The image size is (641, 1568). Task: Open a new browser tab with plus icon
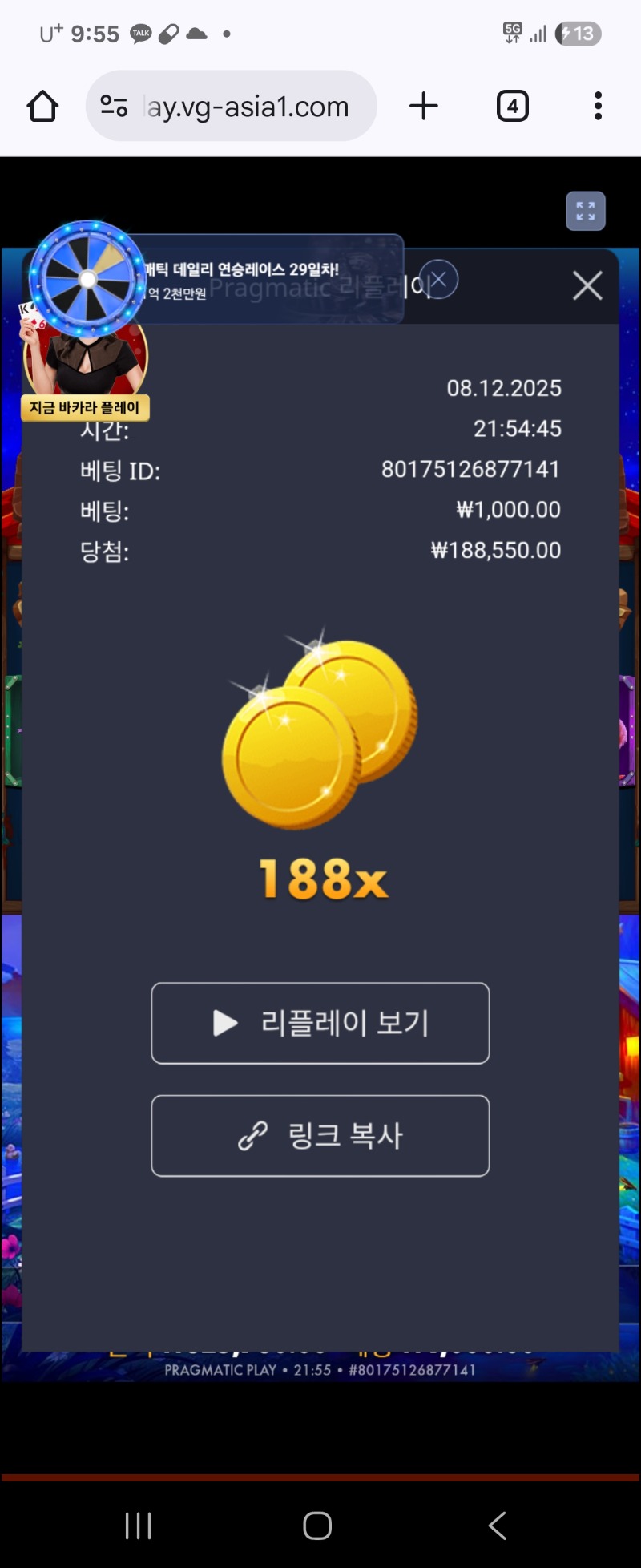point(424,105)
